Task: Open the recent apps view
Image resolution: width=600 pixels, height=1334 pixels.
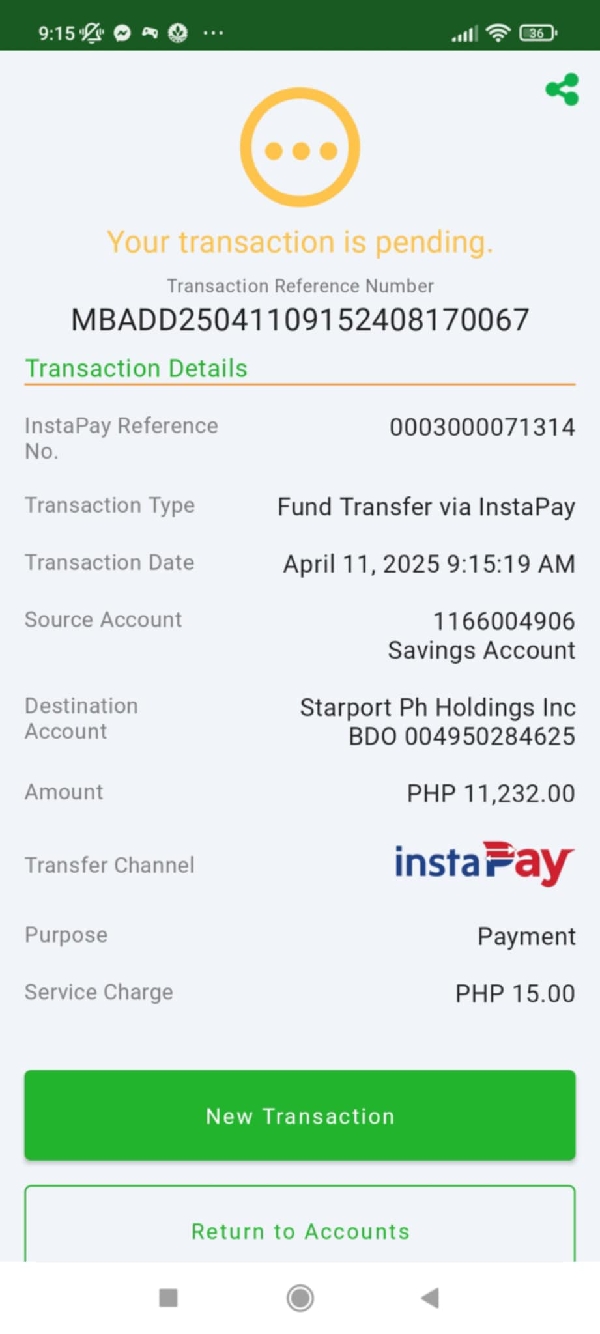Action: [x=169, y=1298]
